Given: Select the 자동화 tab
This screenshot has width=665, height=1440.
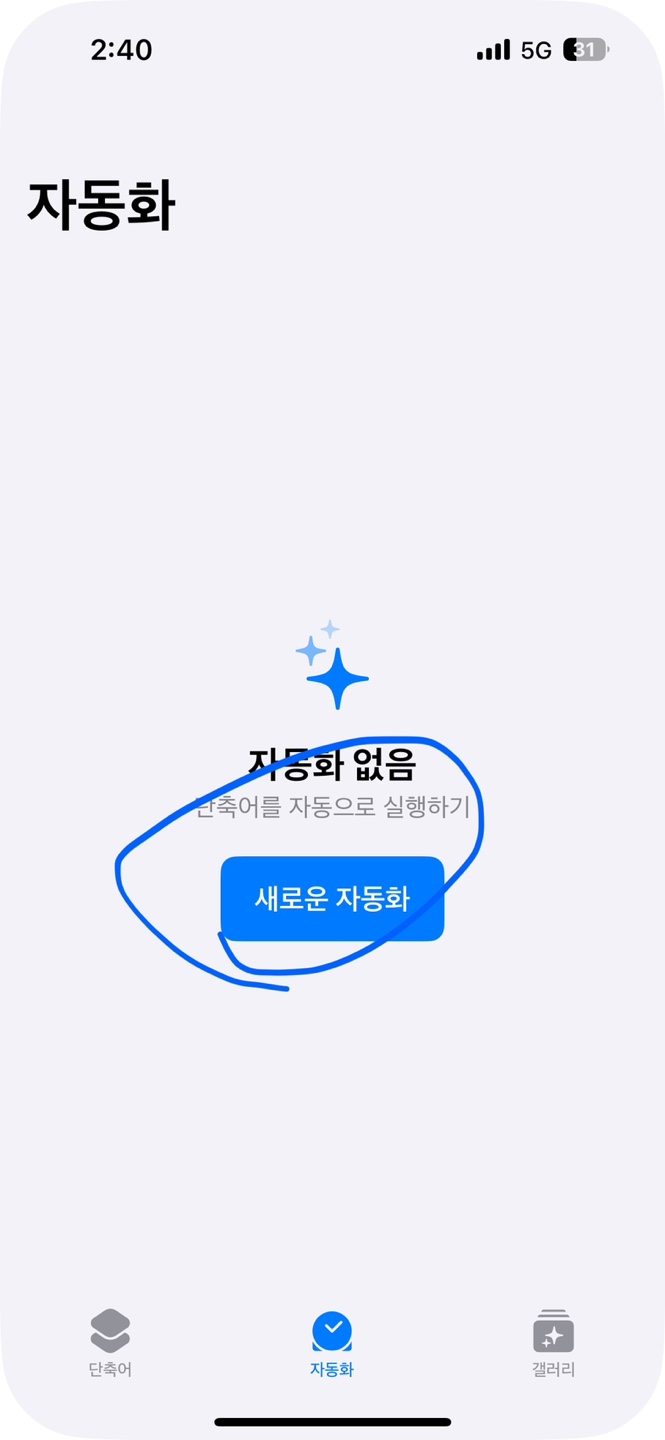Looking at the screenshot, I should coord(332,1343).
